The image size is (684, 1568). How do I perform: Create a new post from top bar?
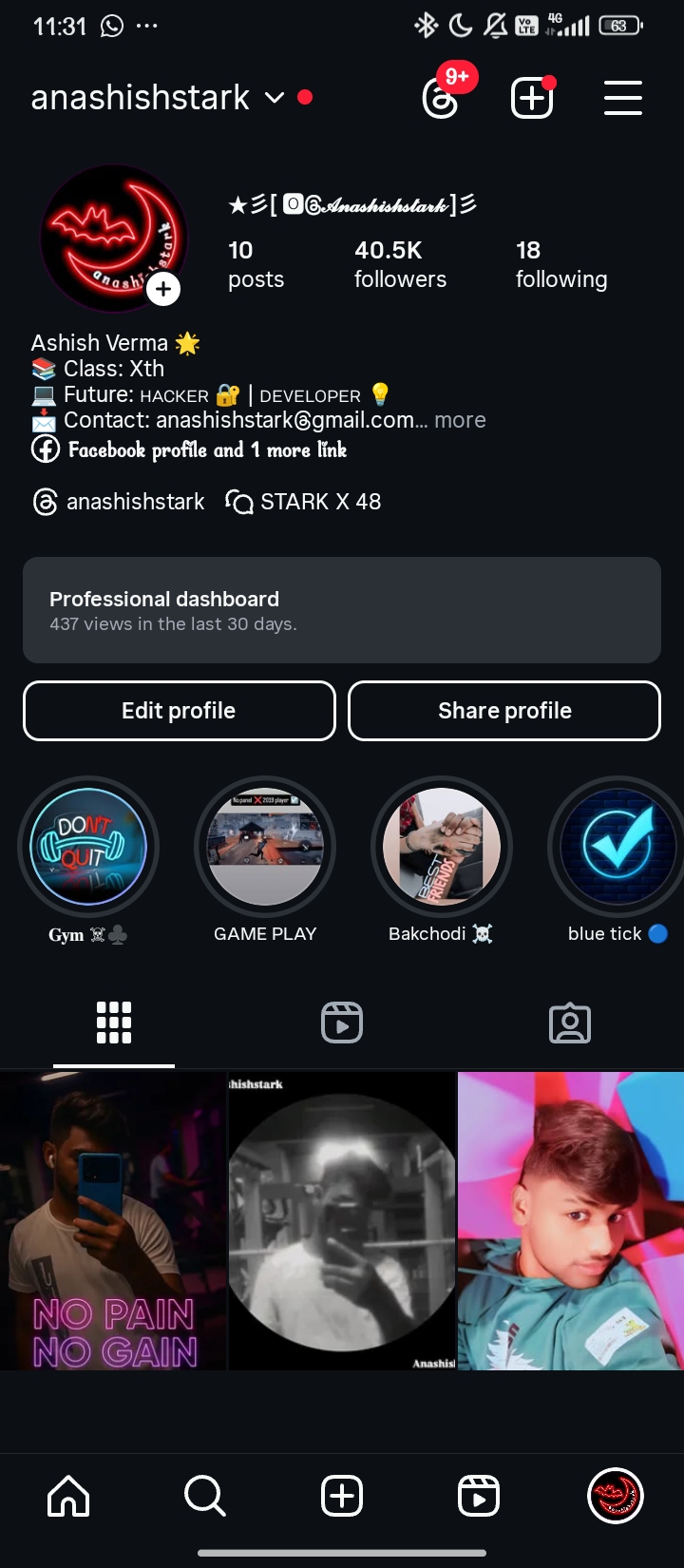pos(532,98)
